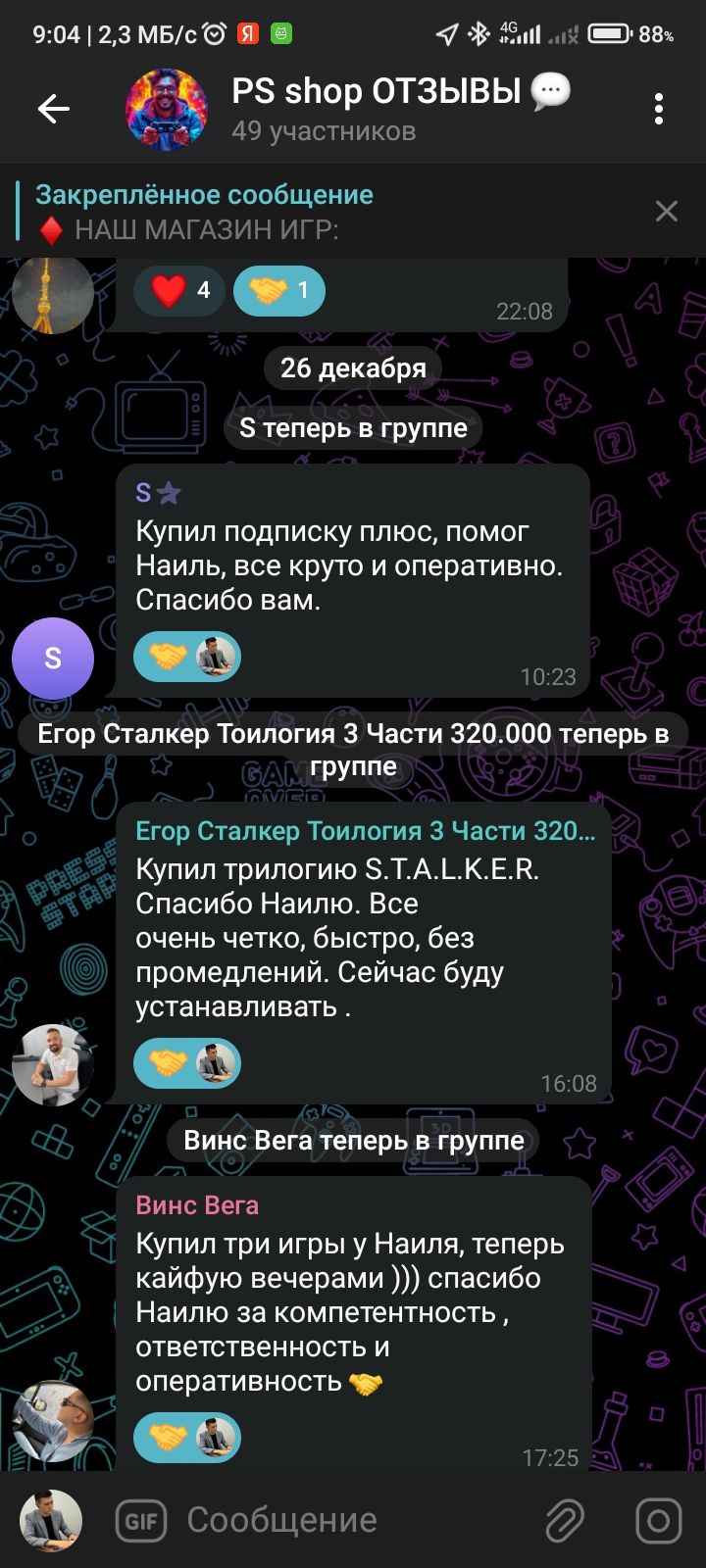This screenshot has width=706, height=1568.
Task: Open the three-dot overflow menu
Action: coord(659,109)
